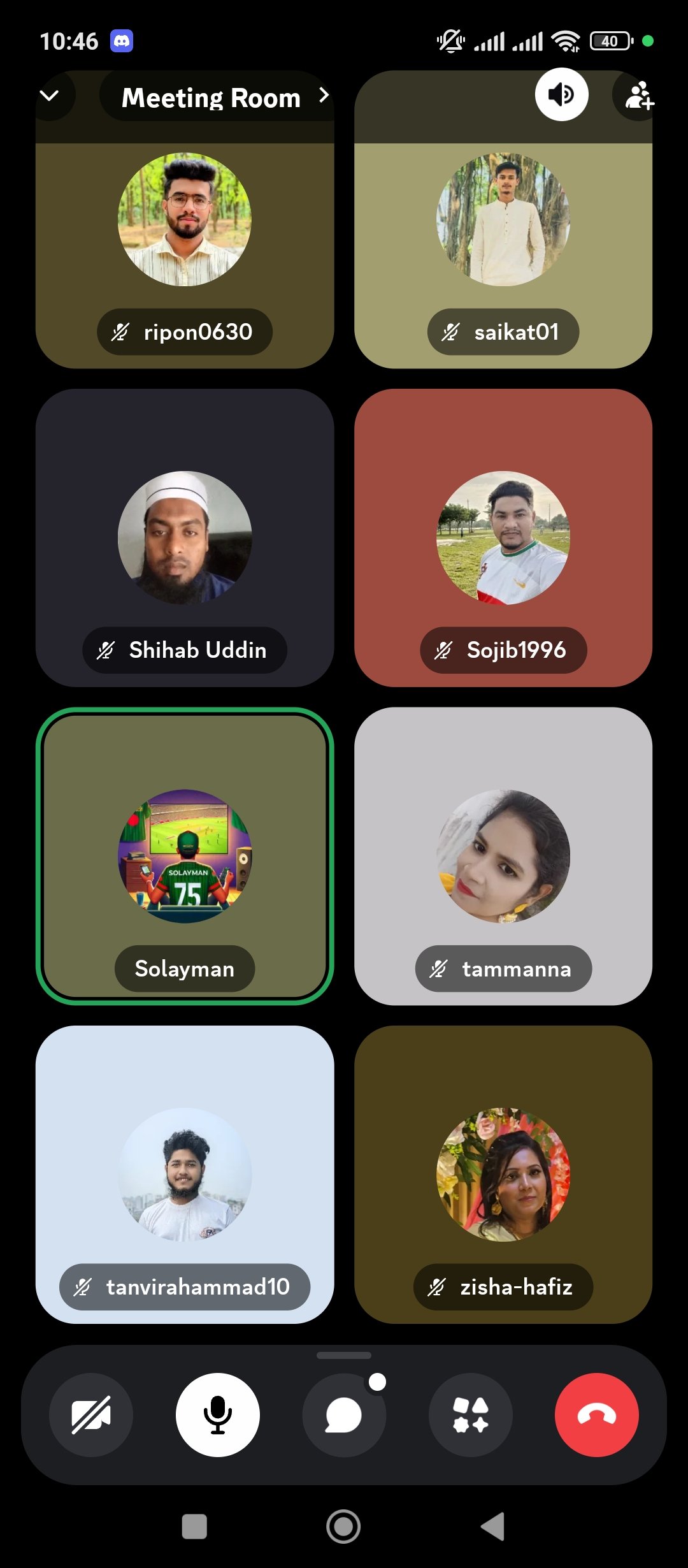Image resolution: width=688 pixels, height=1568 pixels.
Task: Open saikat01's participant tile
Action: click(503, 255)
